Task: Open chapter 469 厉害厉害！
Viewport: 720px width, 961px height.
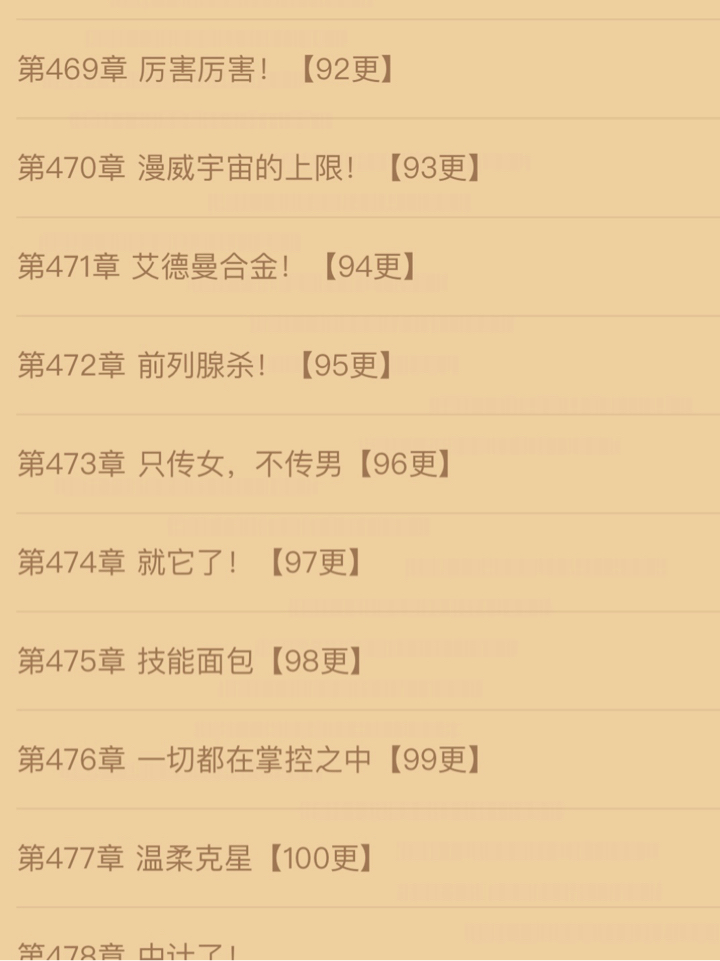Action: tap(207, 70)
